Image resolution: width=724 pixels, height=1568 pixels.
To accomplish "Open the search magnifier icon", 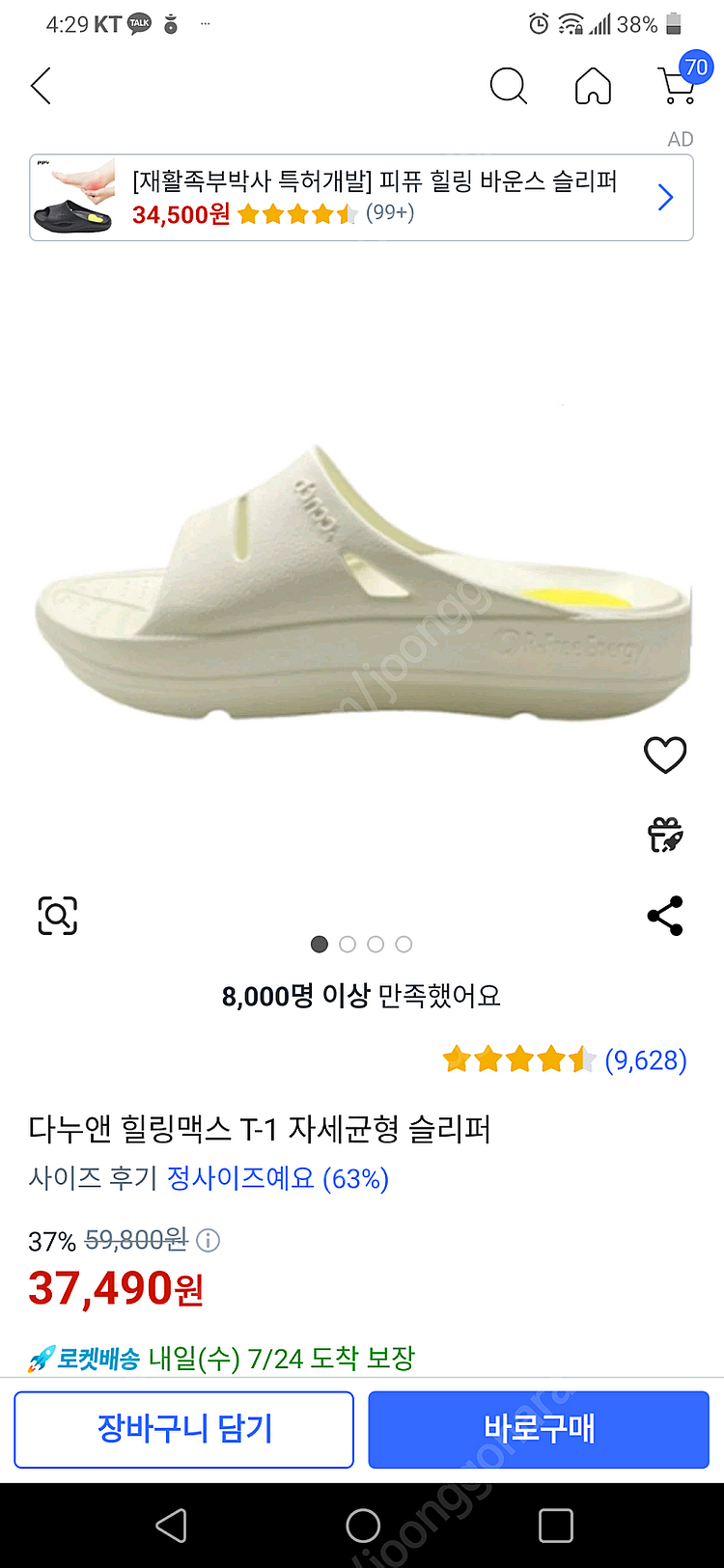I will 508,86.
